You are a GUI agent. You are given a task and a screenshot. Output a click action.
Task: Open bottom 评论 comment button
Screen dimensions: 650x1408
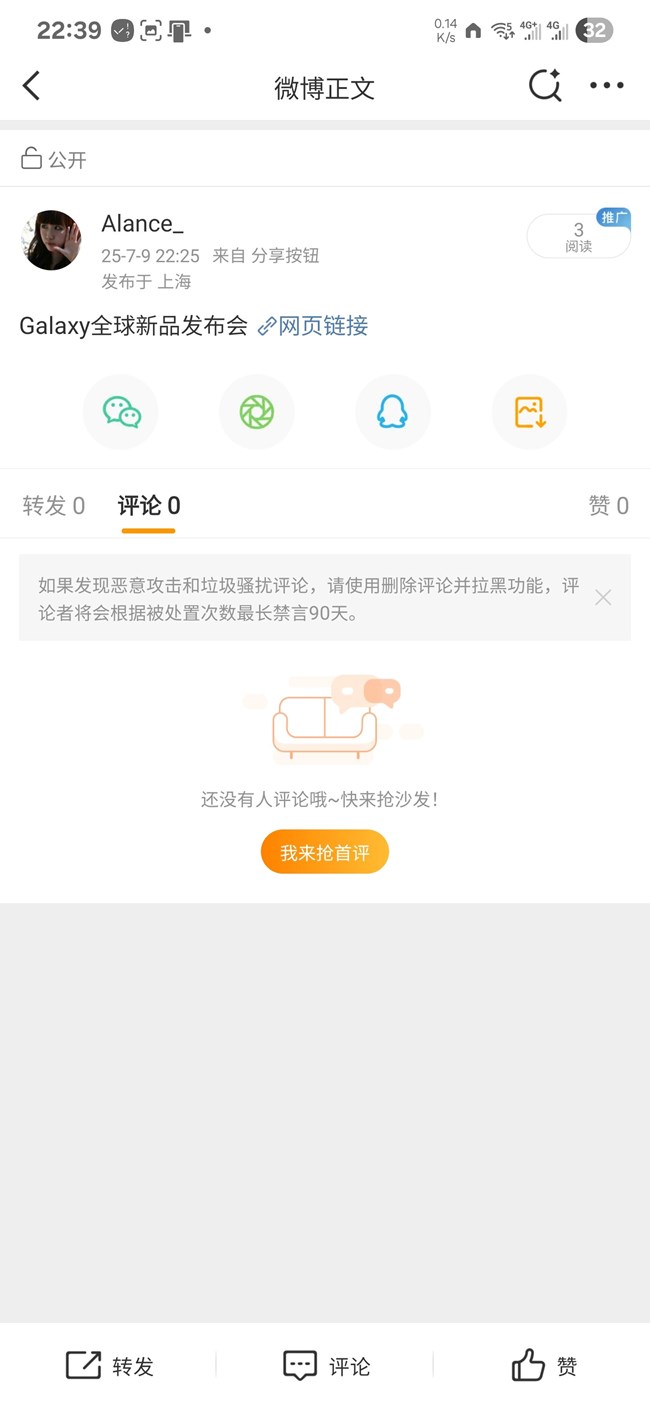point(326,1366)
